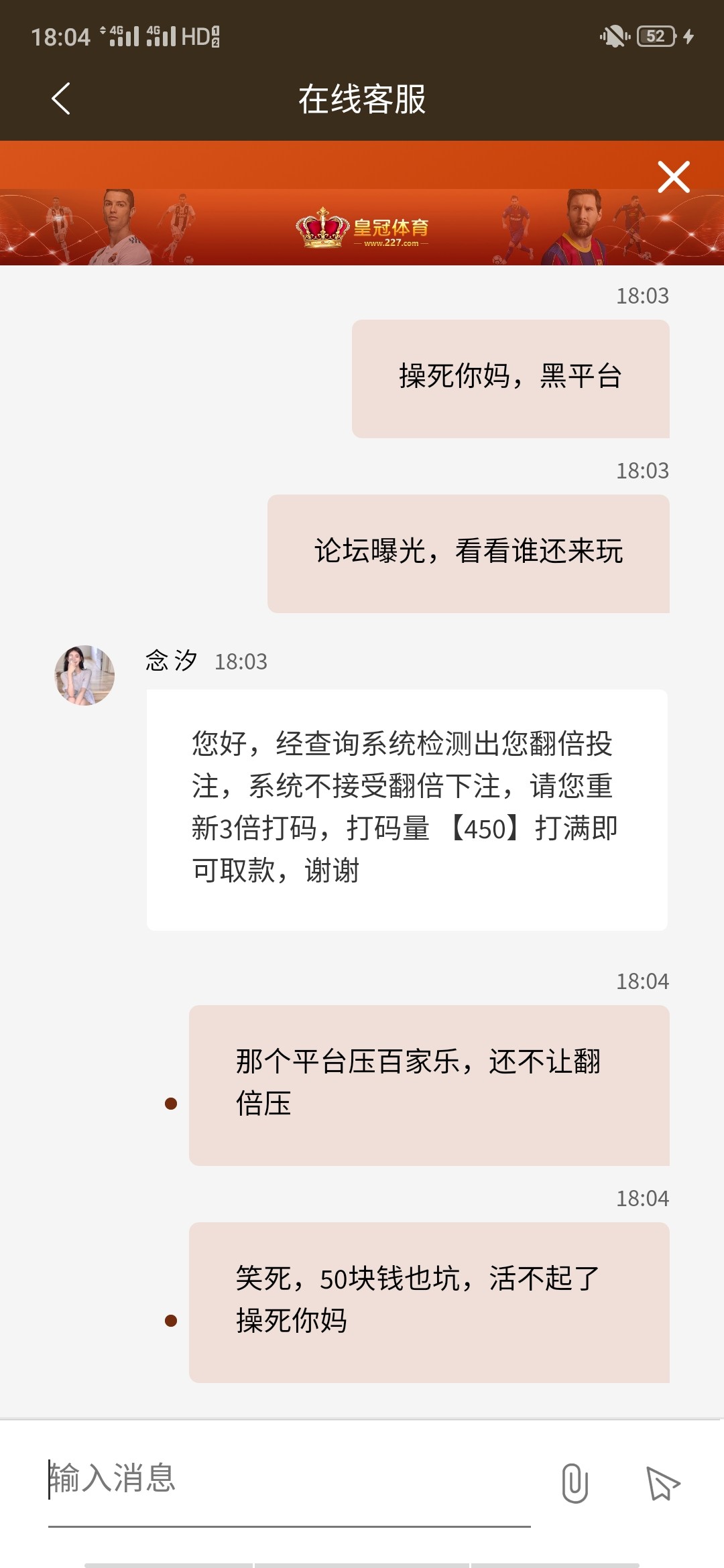Tap the 皇冠体育 crown logo in banner
Image resolution: width=724 pixels, height=1568 pixels.
(322, 228)
